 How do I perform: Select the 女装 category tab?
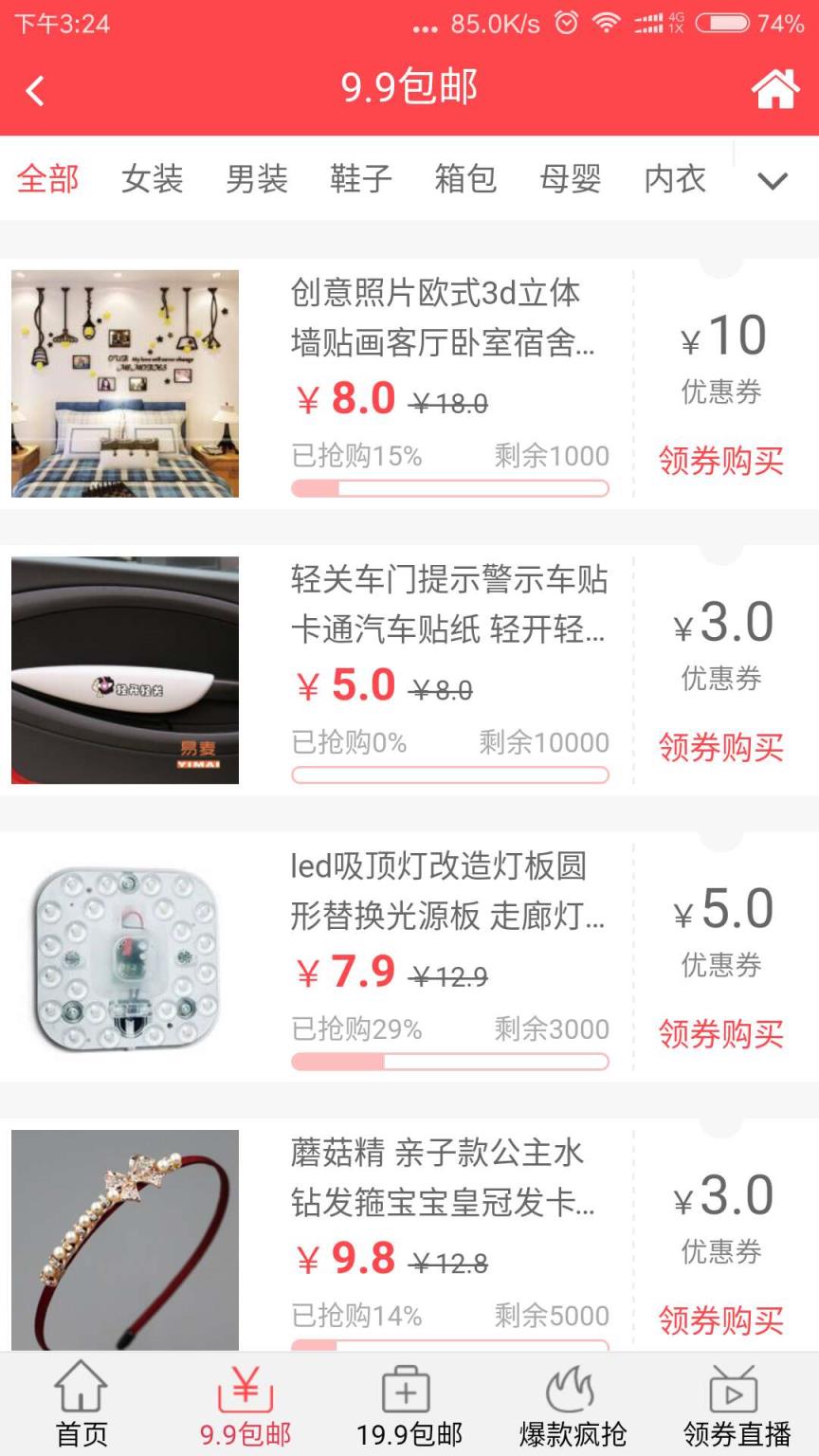[153, 180]
